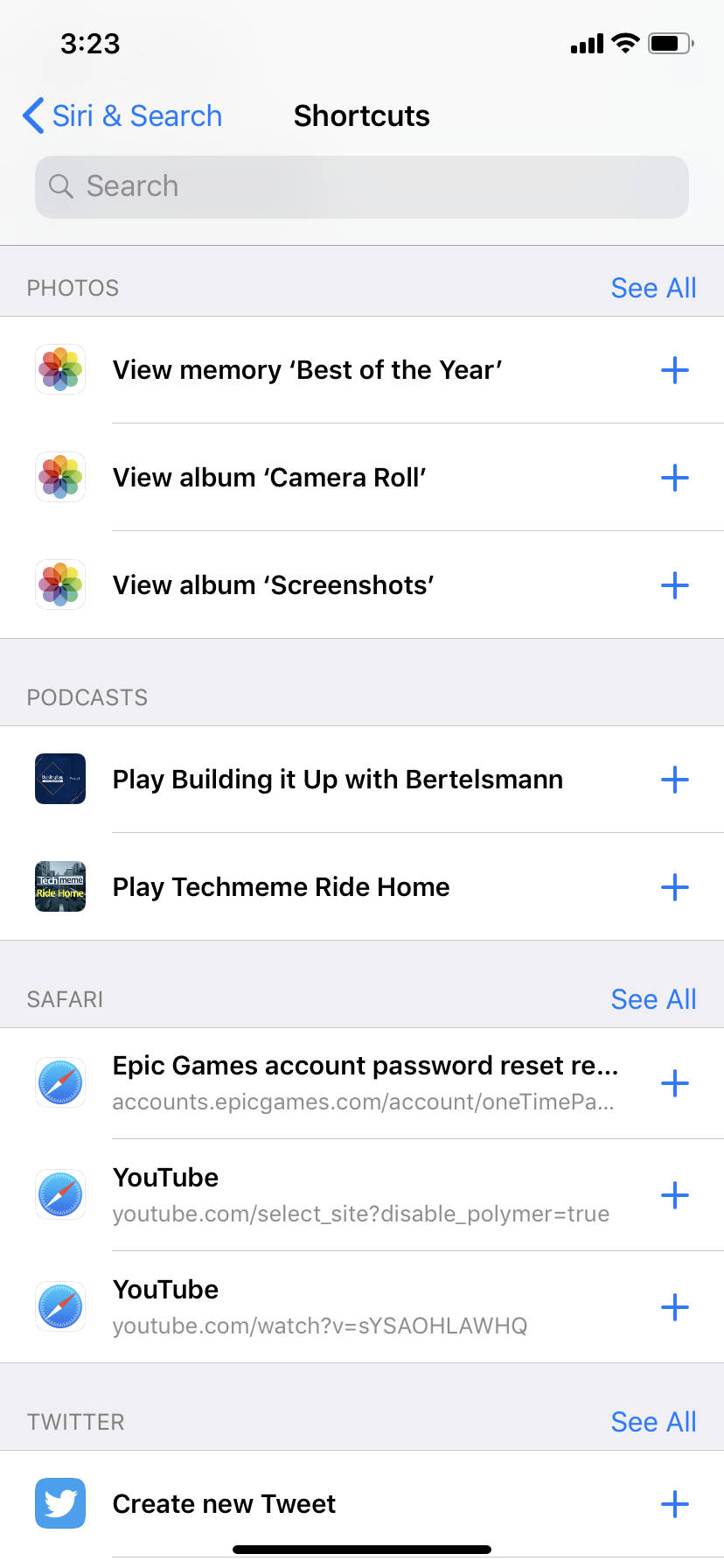
Task: Tap the Safari icon beside Epic Games row
Action: [59, 1082]
